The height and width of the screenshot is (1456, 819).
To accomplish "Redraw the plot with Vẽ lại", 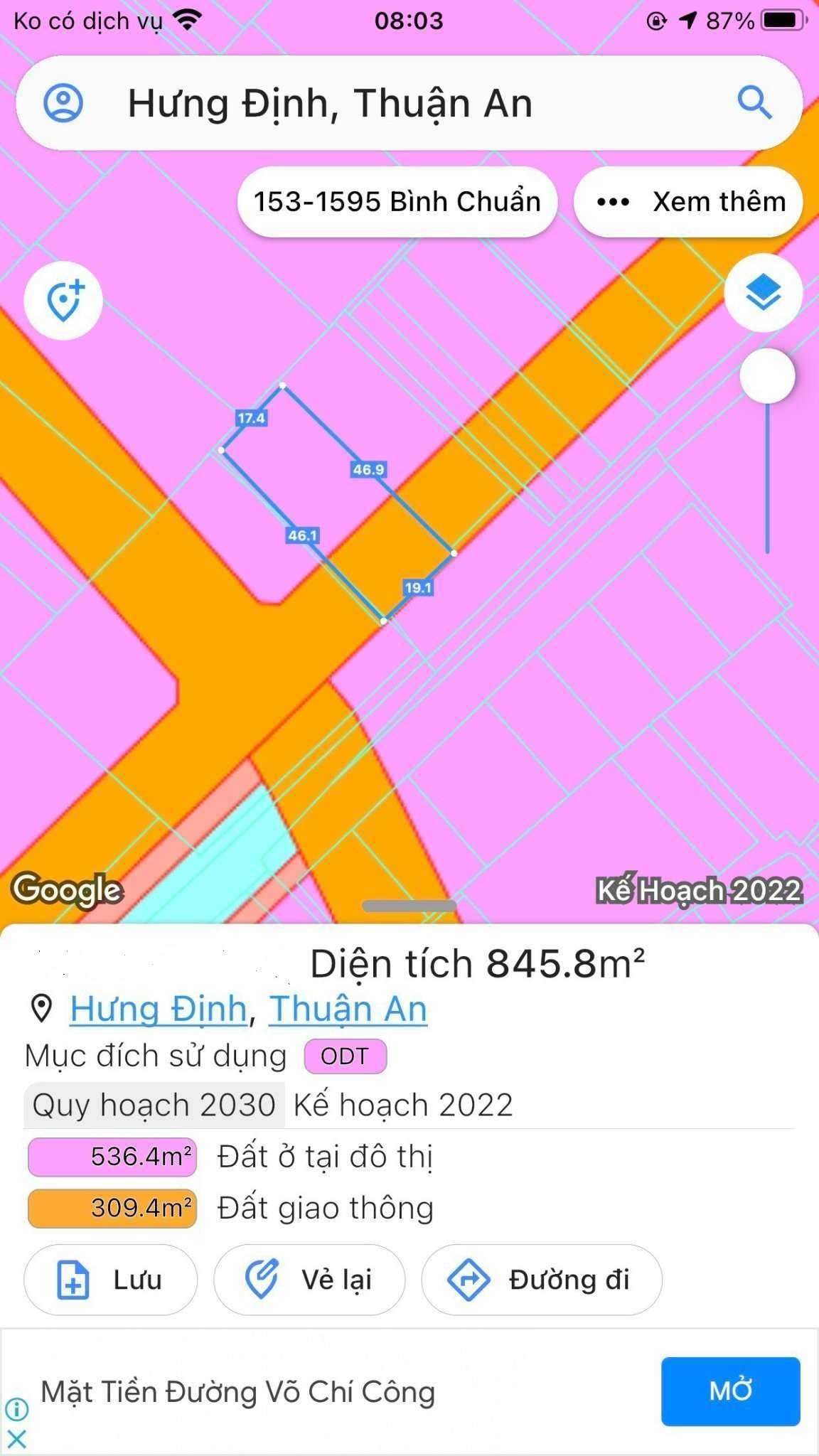I will point(309,1280).
